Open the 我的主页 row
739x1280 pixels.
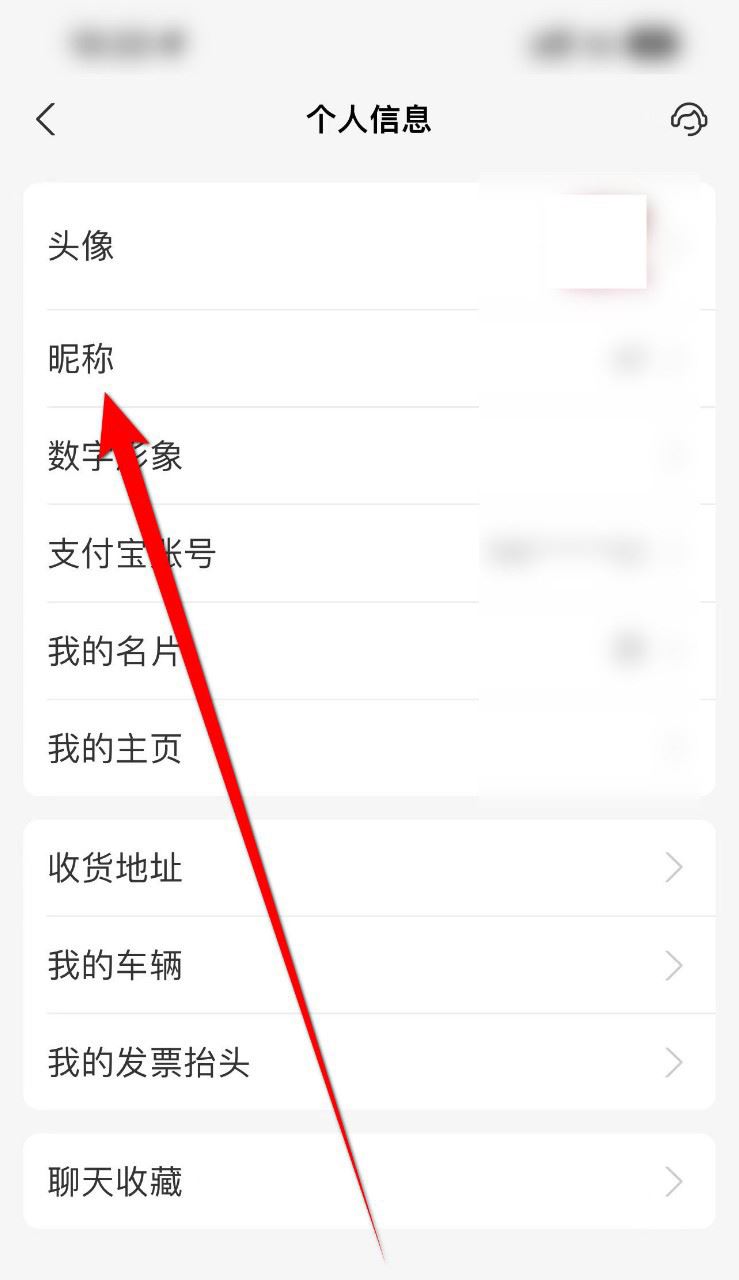[369, 748]
